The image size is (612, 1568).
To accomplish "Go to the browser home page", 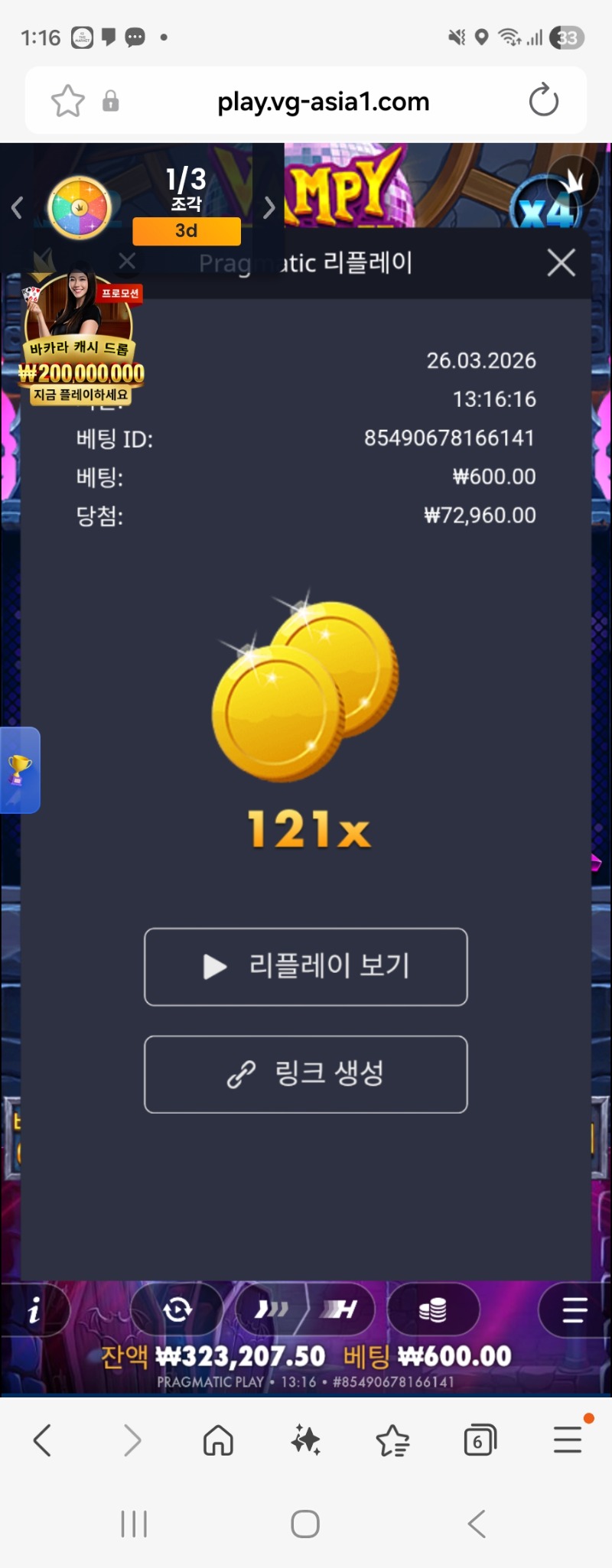I will [x=218, y=1441].
